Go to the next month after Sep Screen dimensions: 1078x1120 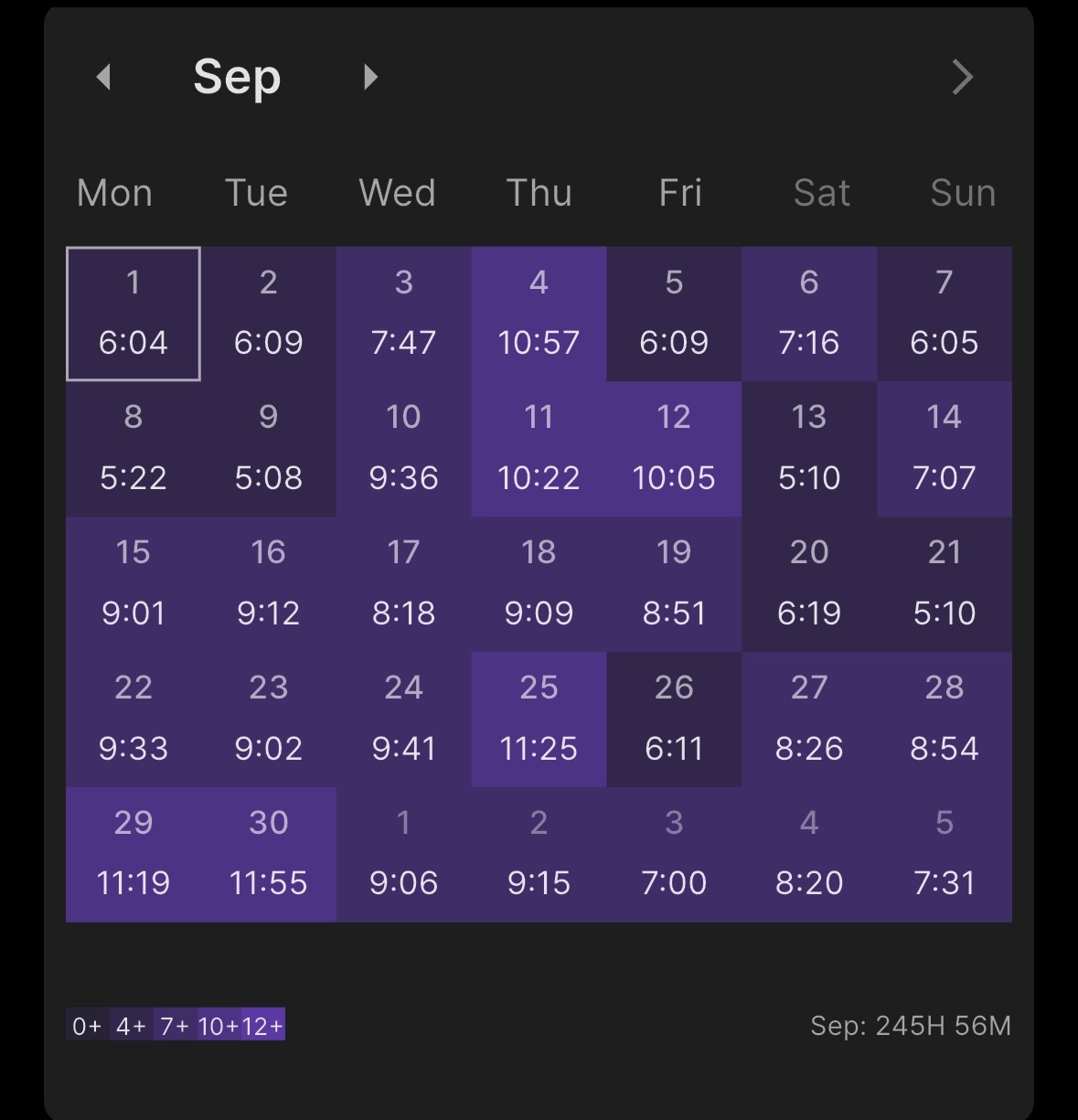(370, 77)
